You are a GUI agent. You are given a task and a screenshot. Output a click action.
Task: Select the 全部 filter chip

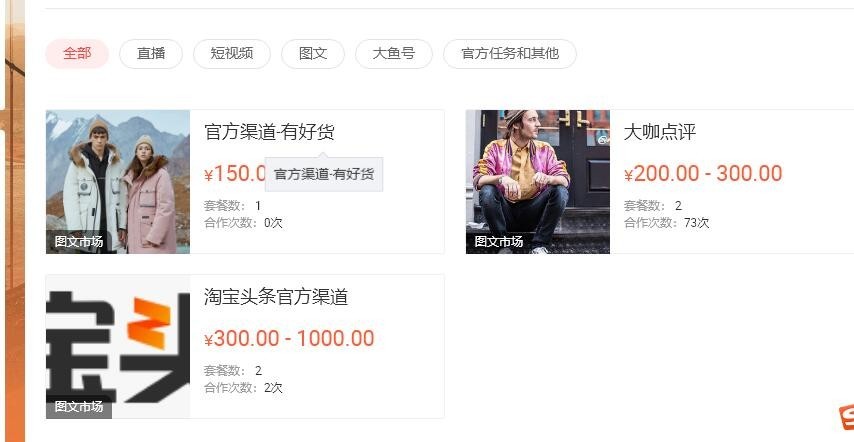pyautogui.click(x=77, y=54)
